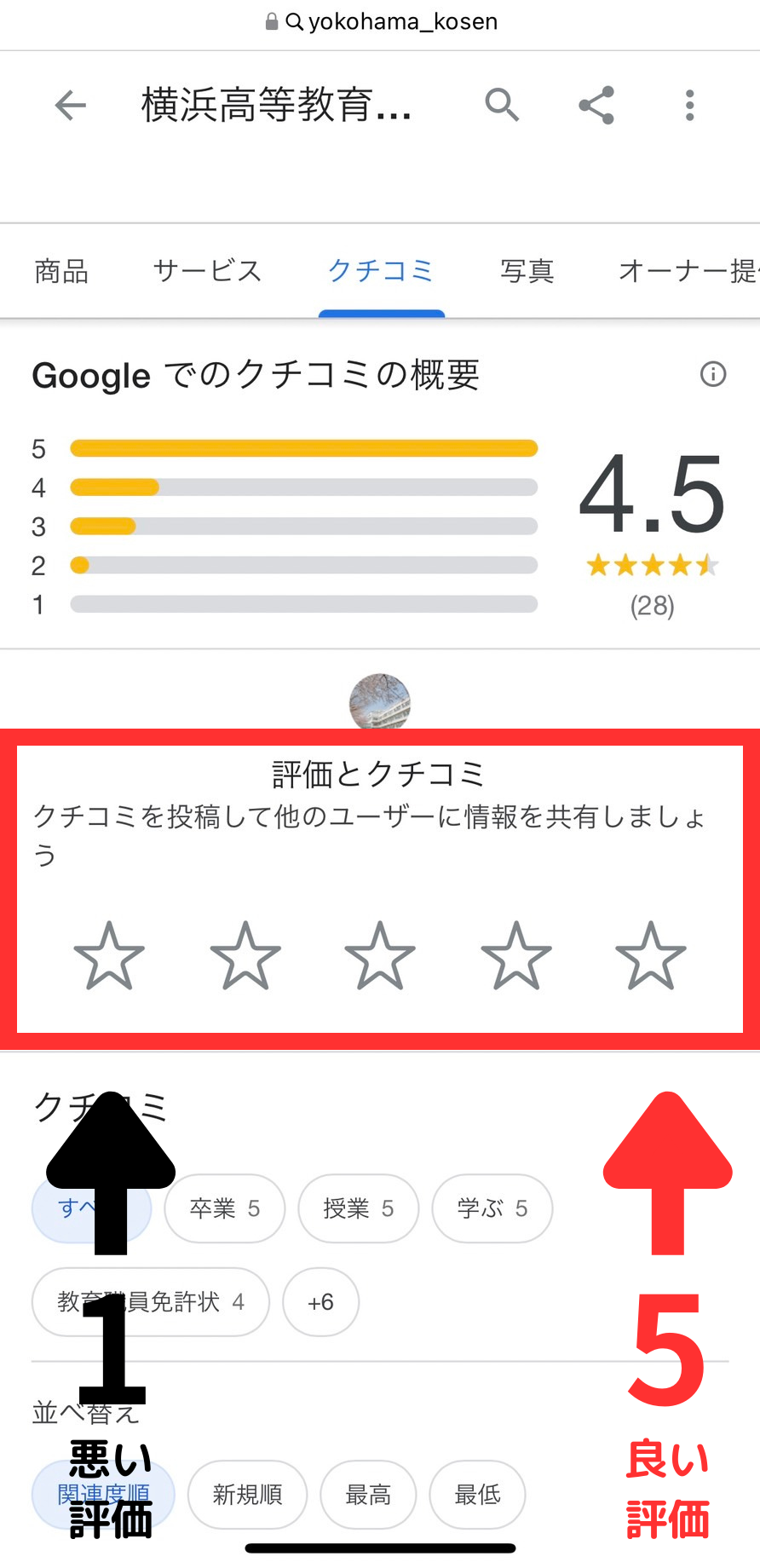Go back with the arrow icon
This screenshot has width=760, height=1568.
[x=71, y=106]
